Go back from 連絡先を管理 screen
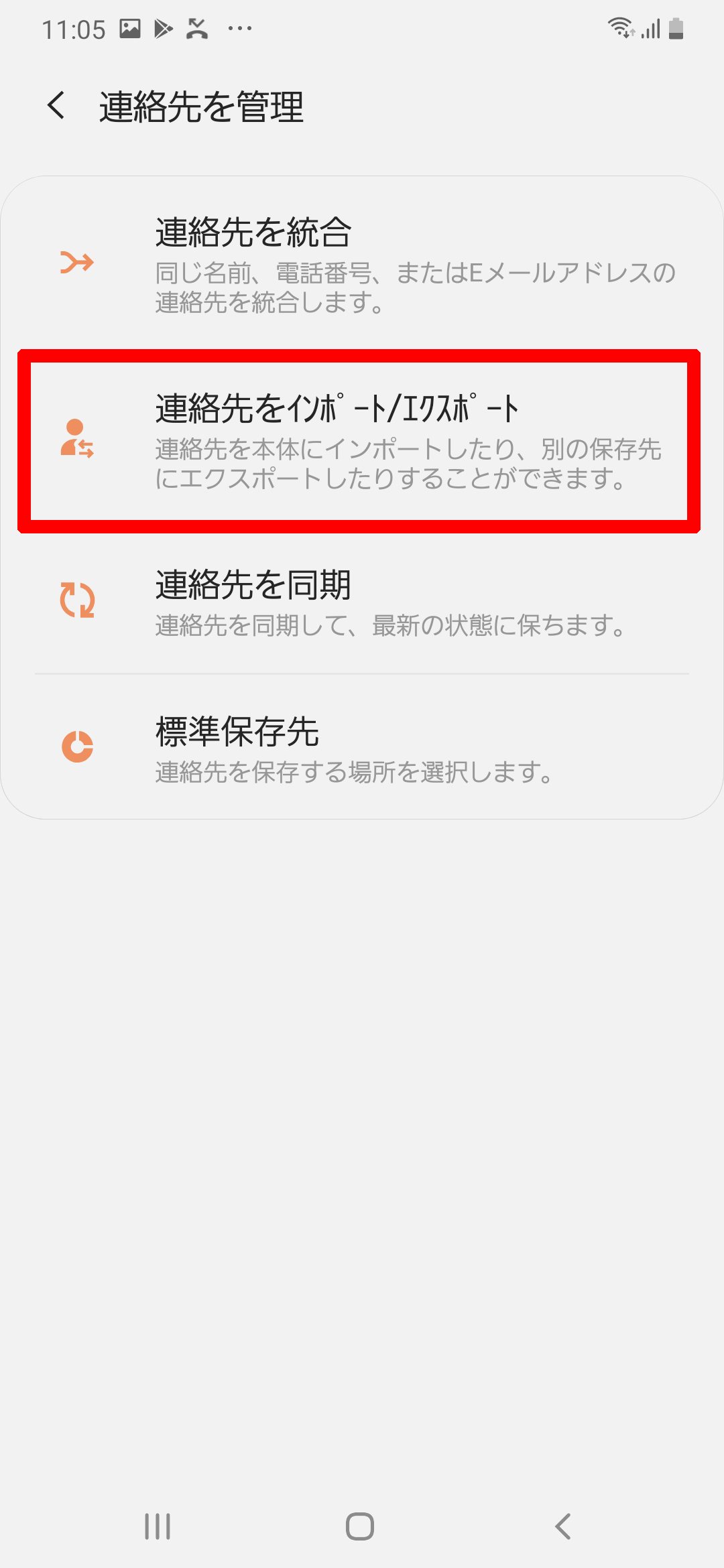Viewport: 724px width, 1568px height. coord(56,106)
